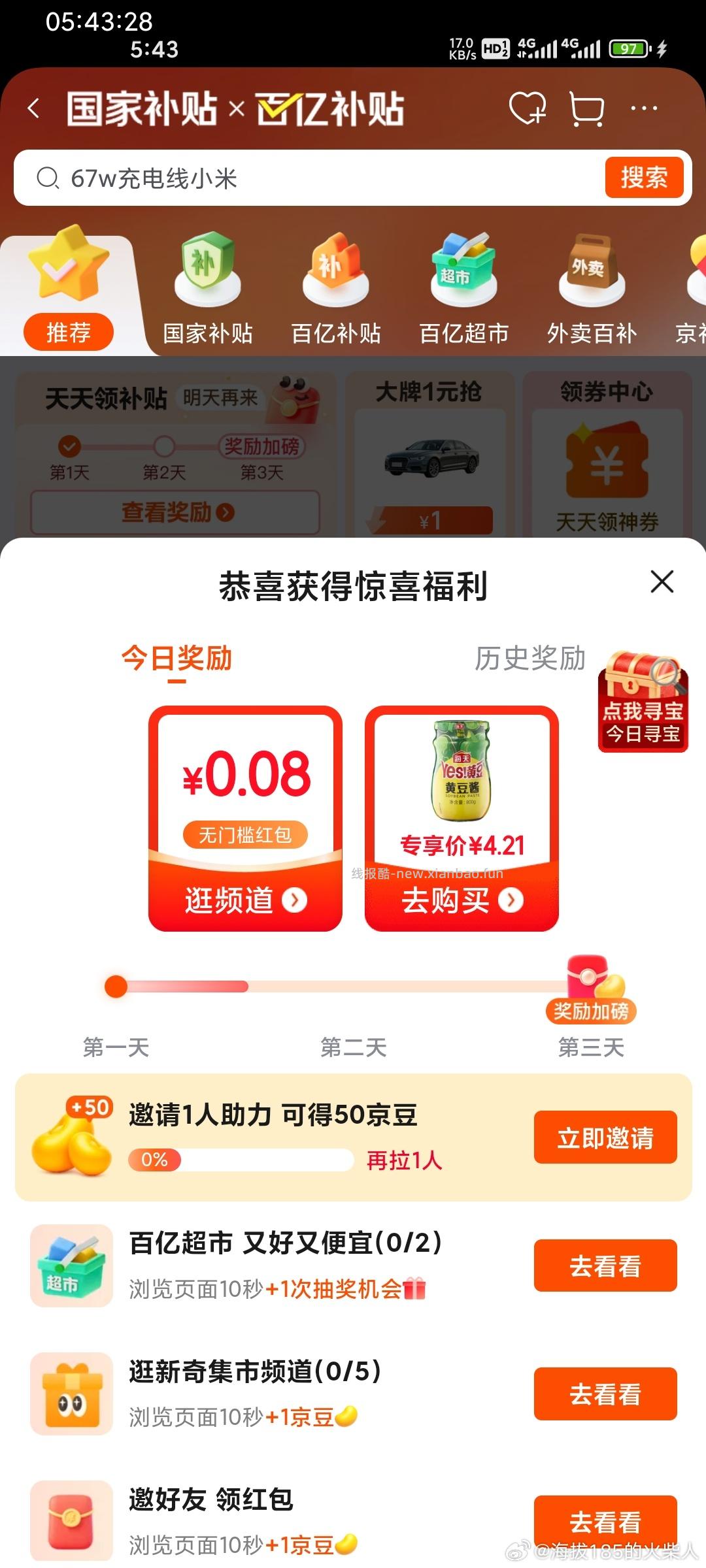Image resolution: width=706 pixels, height=1568 pixels.
Task: Tap the favorites heart icon in header
Action: tap(527, 109)
